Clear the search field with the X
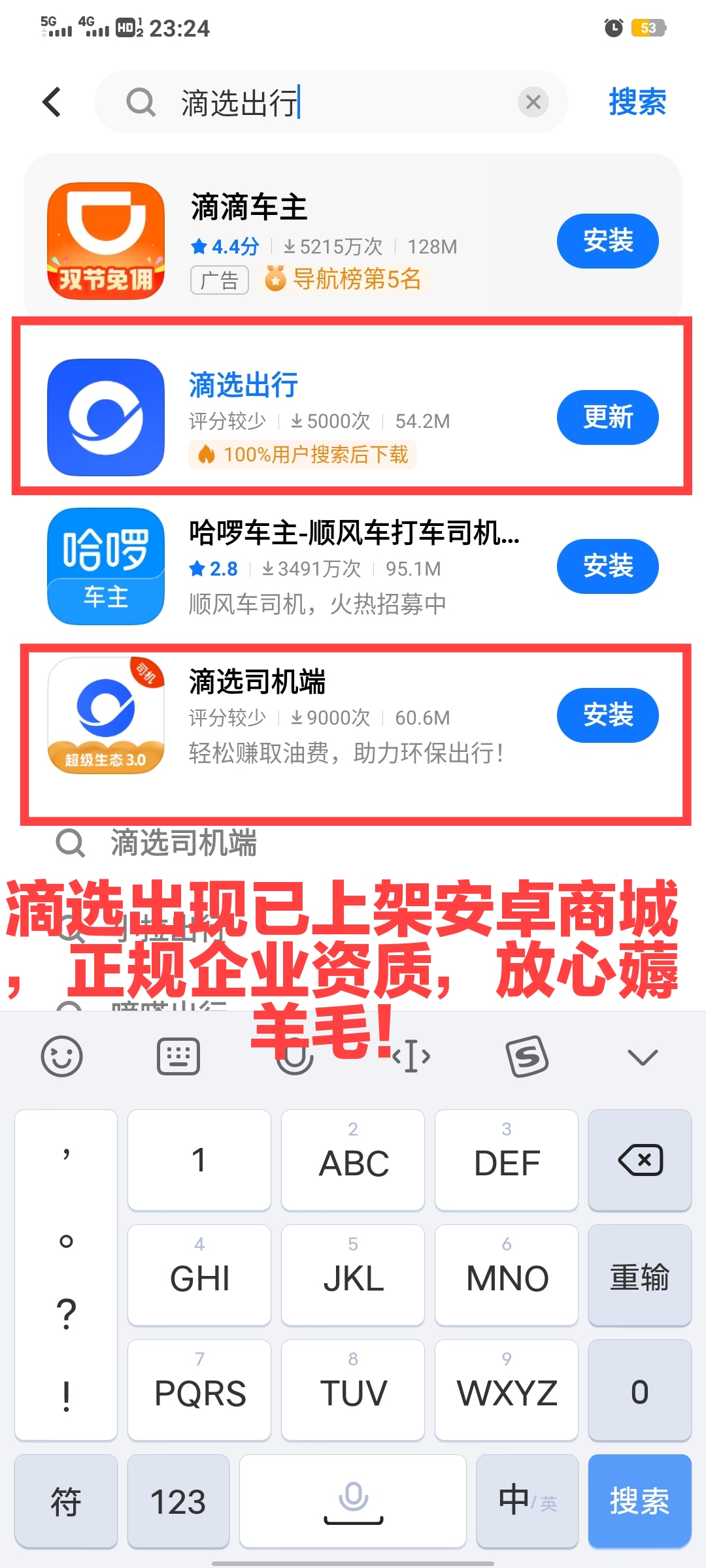Viewport: 706px width, 1568px height. [x=533, y=102]
